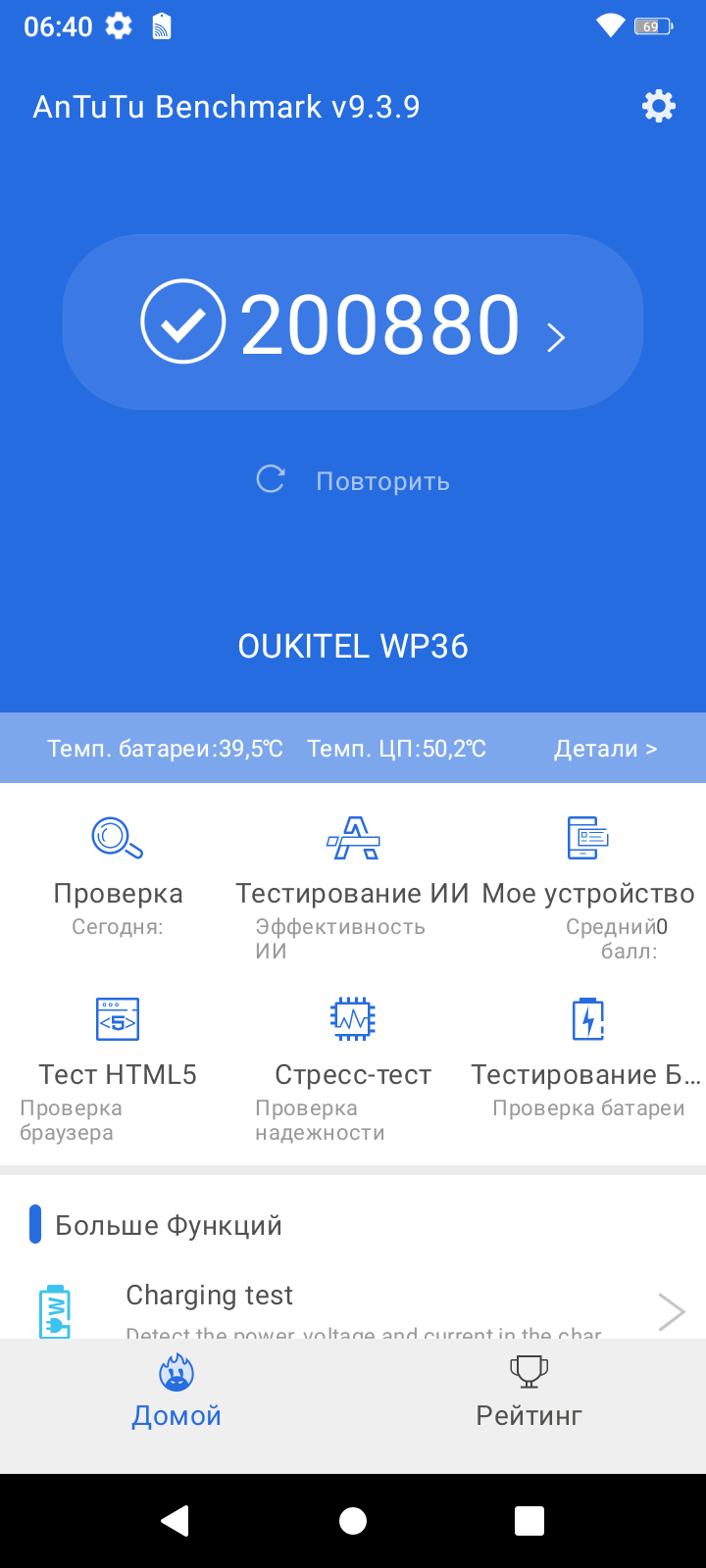Open the Проверка tool
The width and height of the screenshot is (706, 1568).
[x=118, y=872]
